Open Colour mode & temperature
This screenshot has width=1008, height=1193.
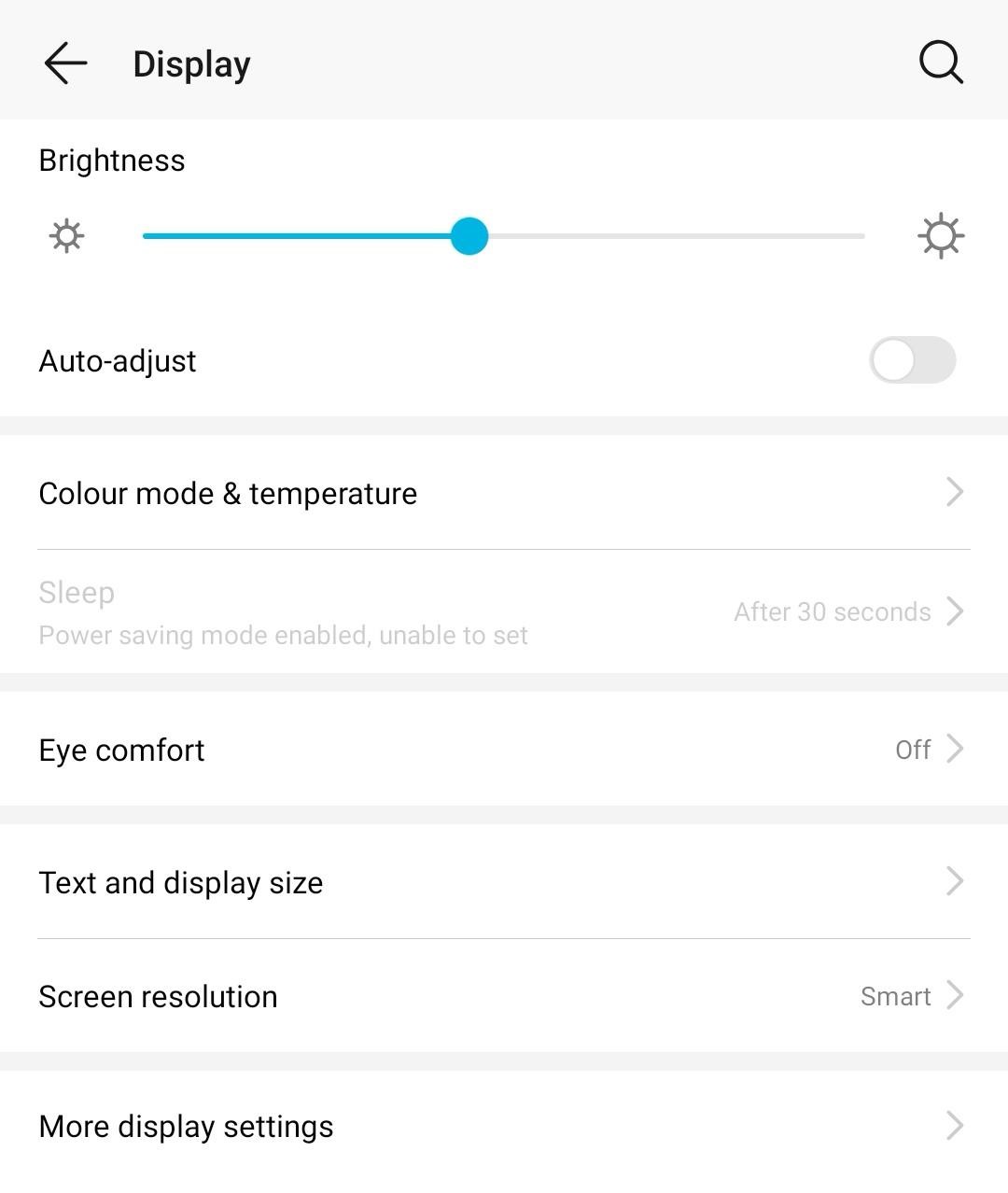point(504,493)
